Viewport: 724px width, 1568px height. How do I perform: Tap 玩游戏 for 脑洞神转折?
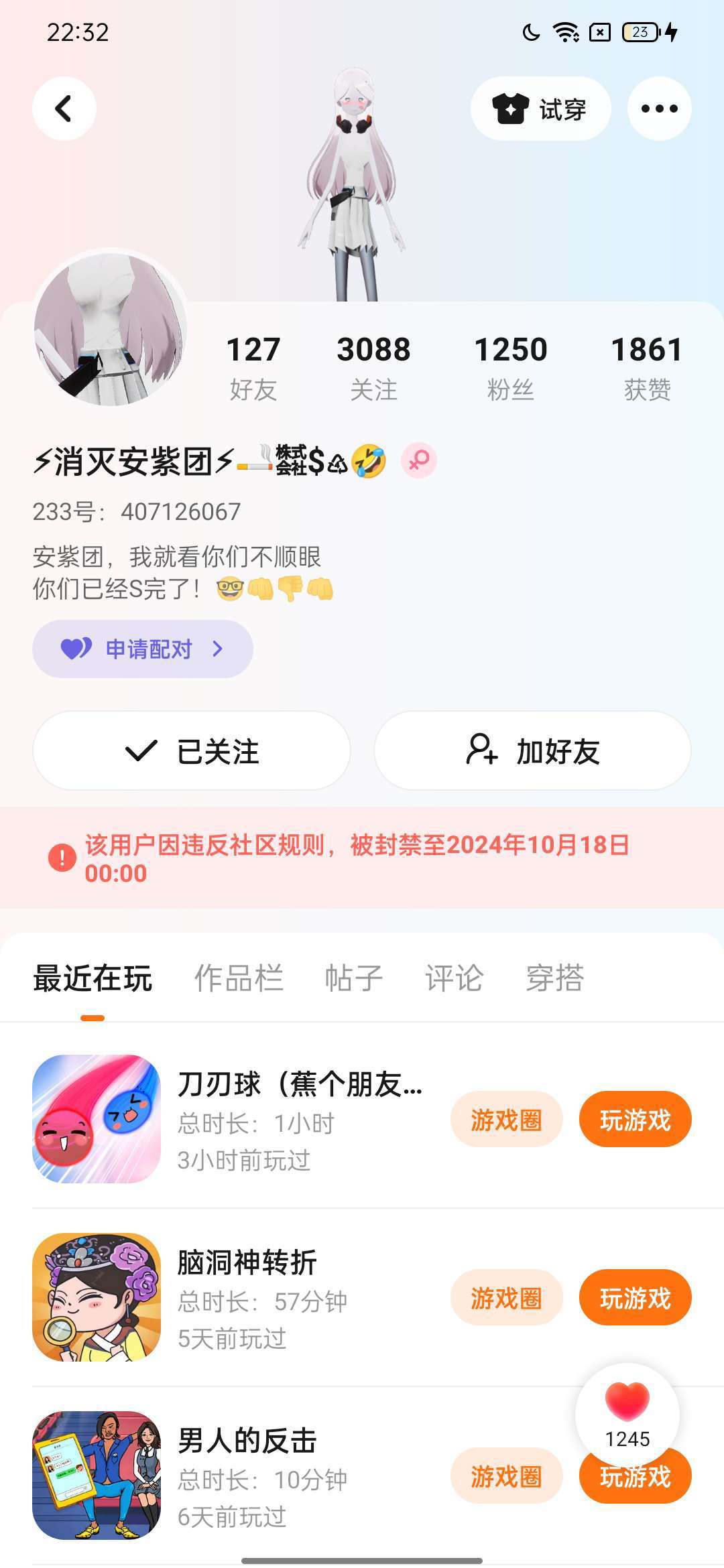(635, 1297)
